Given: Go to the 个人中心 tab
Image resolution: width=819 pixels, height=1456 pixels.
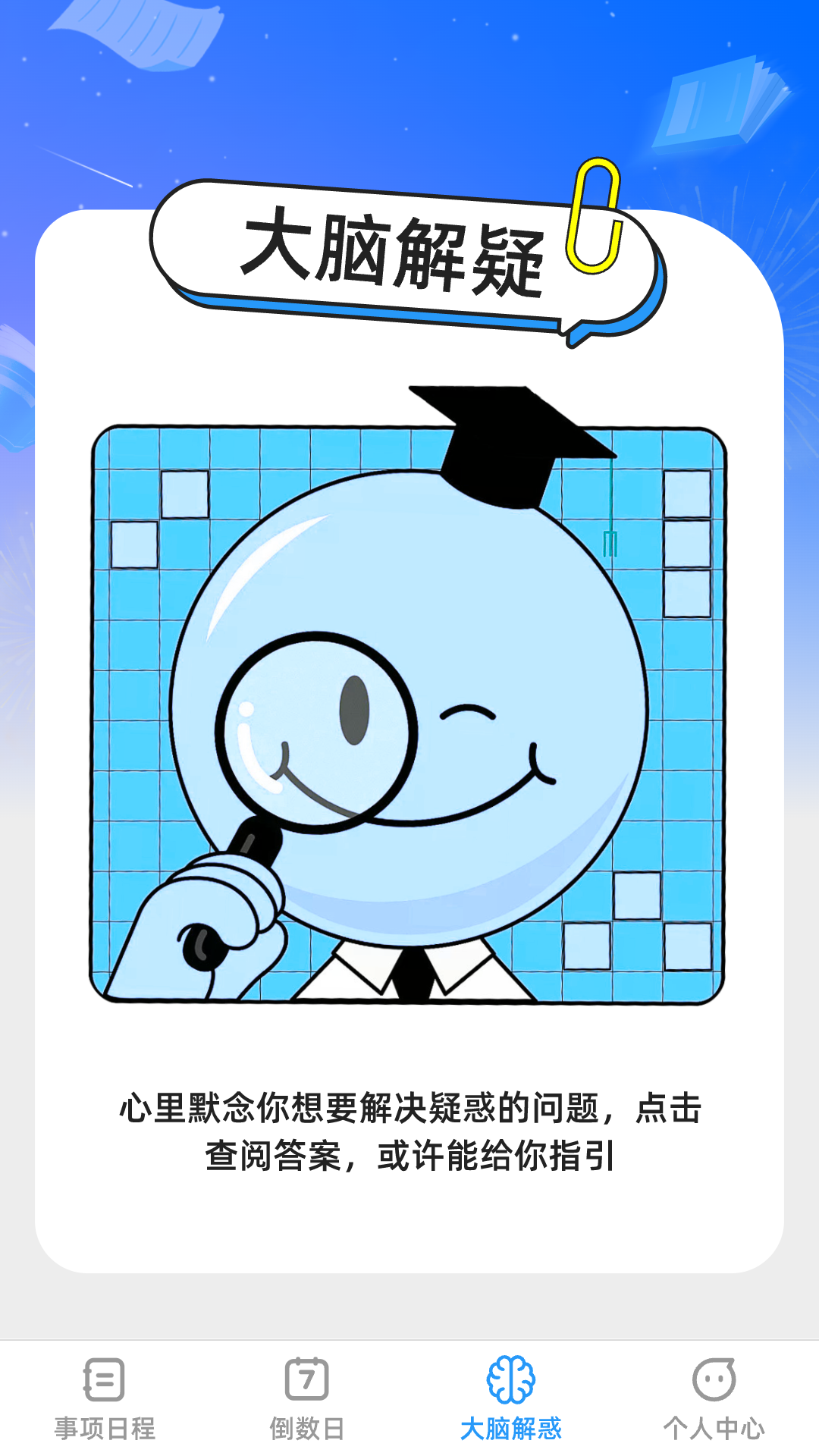Looking at the screenshot, I should point(714,1398).
